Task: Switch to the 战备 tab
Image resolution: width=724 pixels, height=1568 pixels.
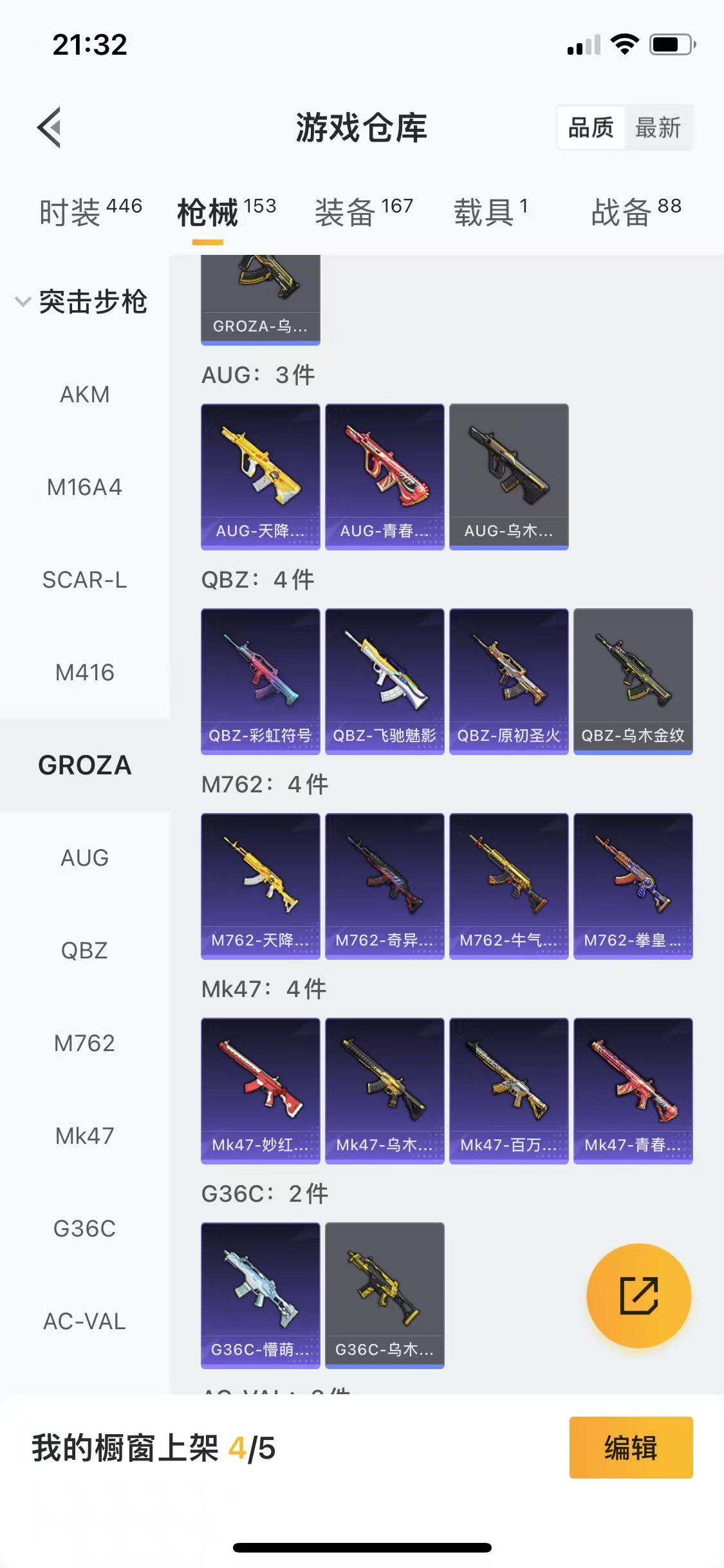Action: (636, 212)
